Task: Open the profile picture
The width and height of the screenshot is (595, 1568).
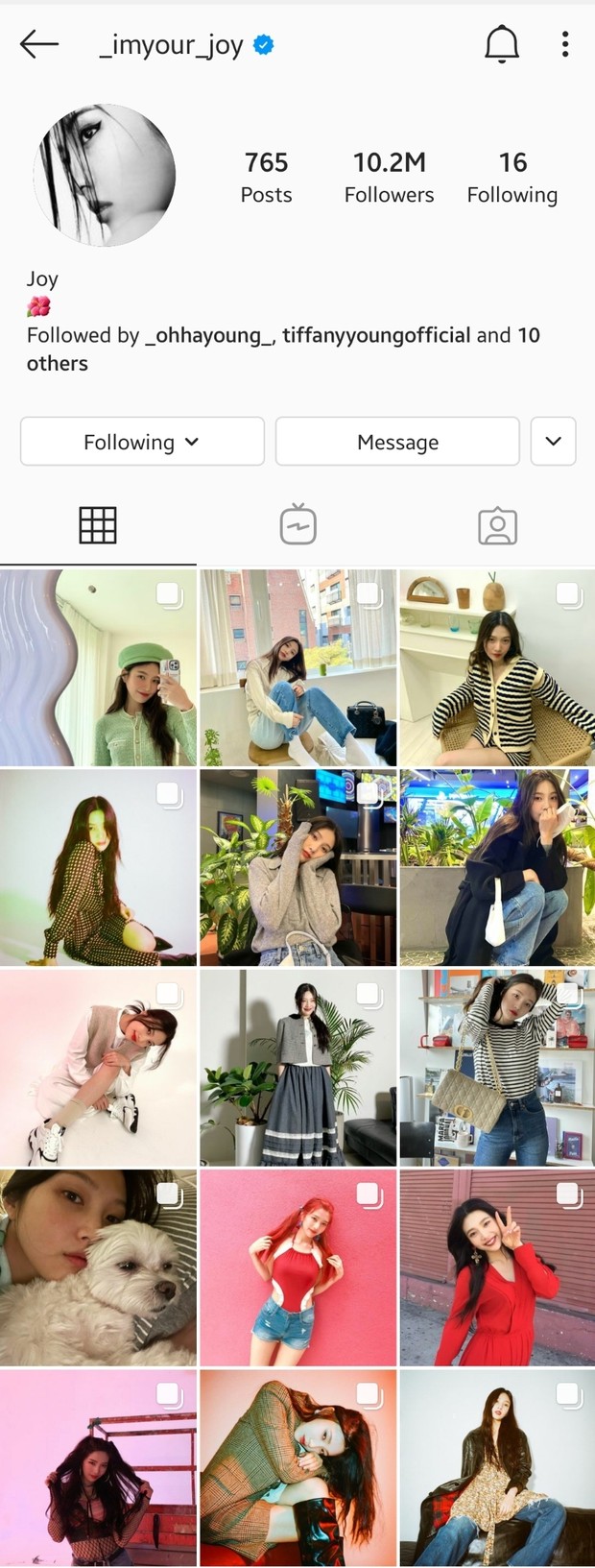Action: click(x=105, y=175)
